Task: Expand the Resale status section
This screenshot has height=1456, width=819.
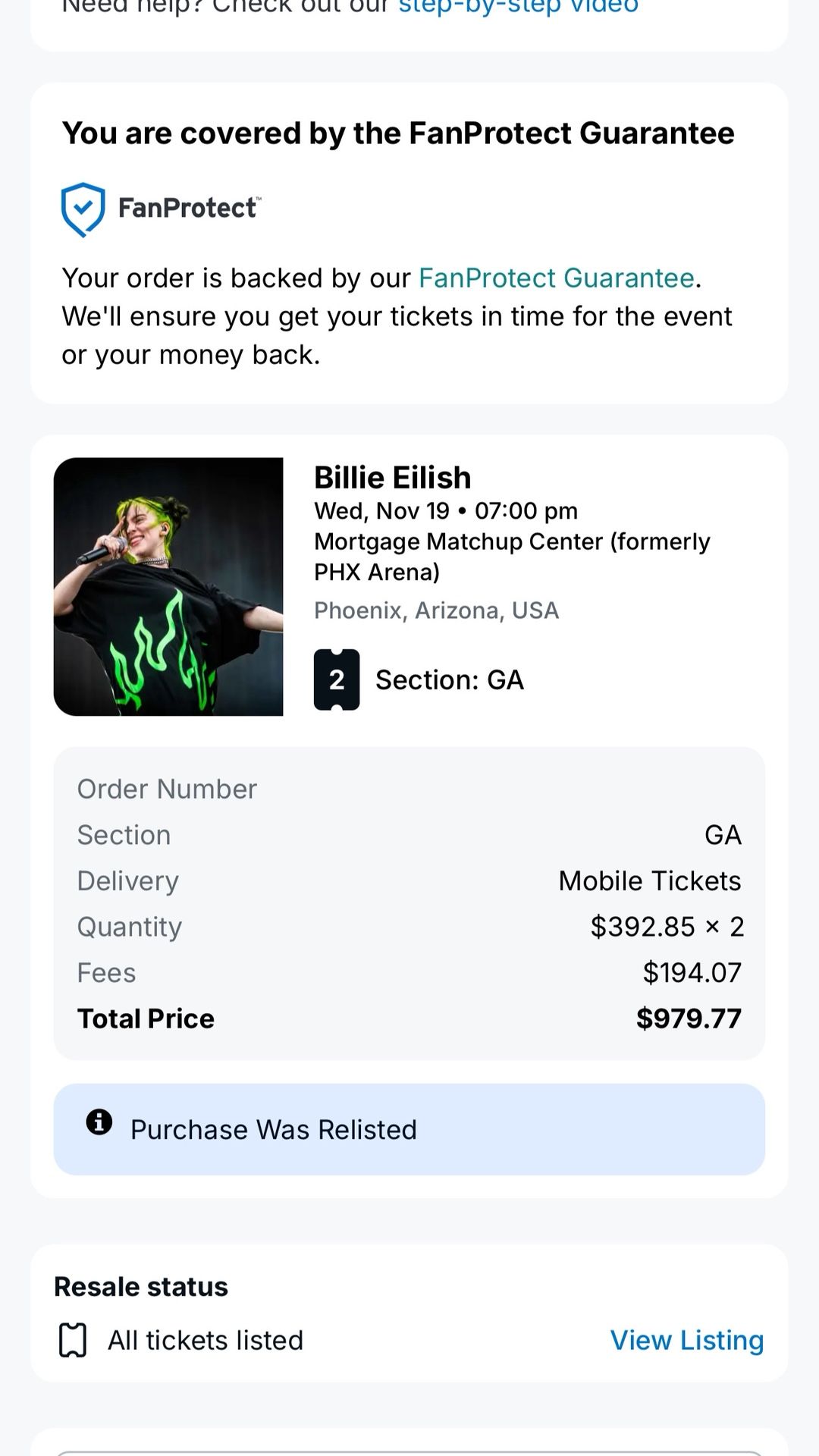Action: 140,1285
